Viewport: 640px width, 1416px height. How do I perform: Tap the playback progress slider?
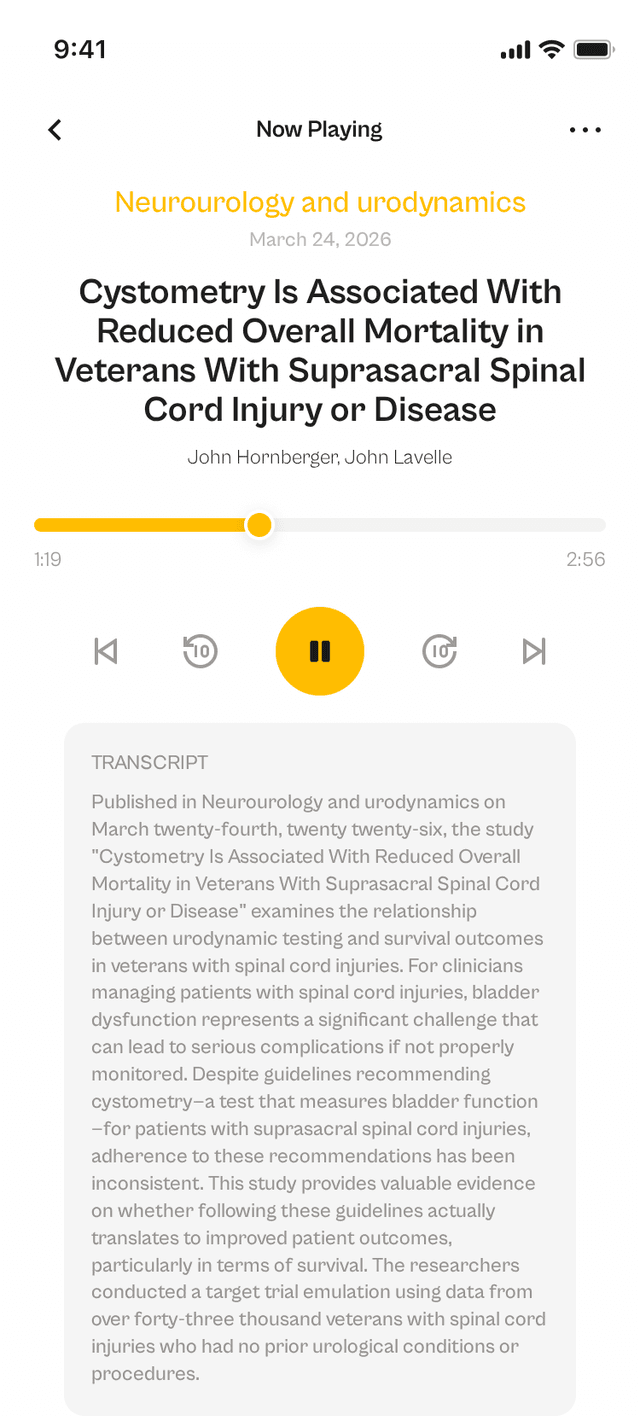click(x=320, y=525)
